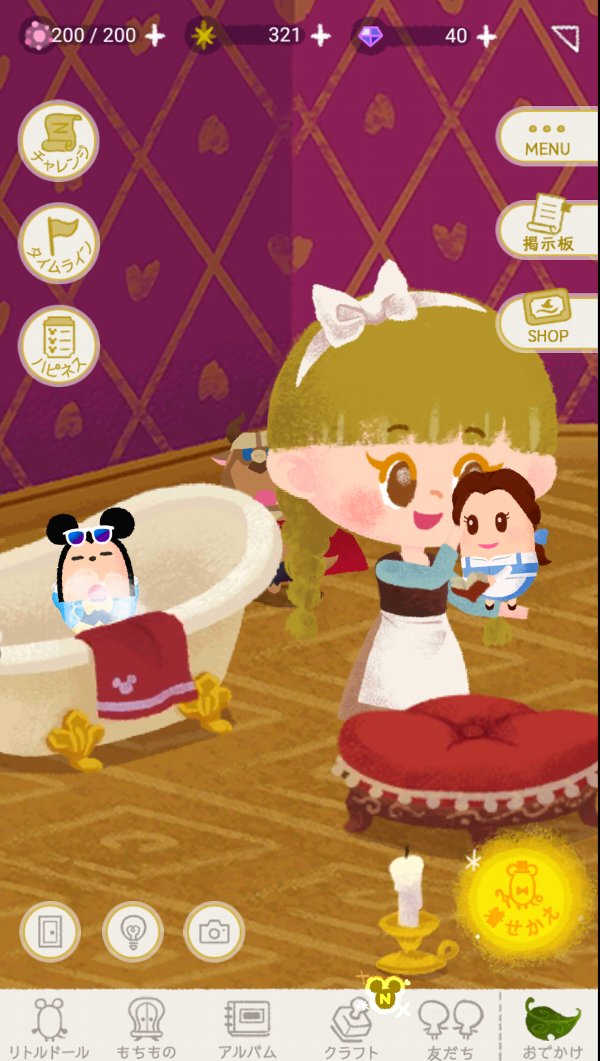The height and width of the screenshot is (1061, 600).
Task: Tap the door icon button
Action: [x=50, y=932]
